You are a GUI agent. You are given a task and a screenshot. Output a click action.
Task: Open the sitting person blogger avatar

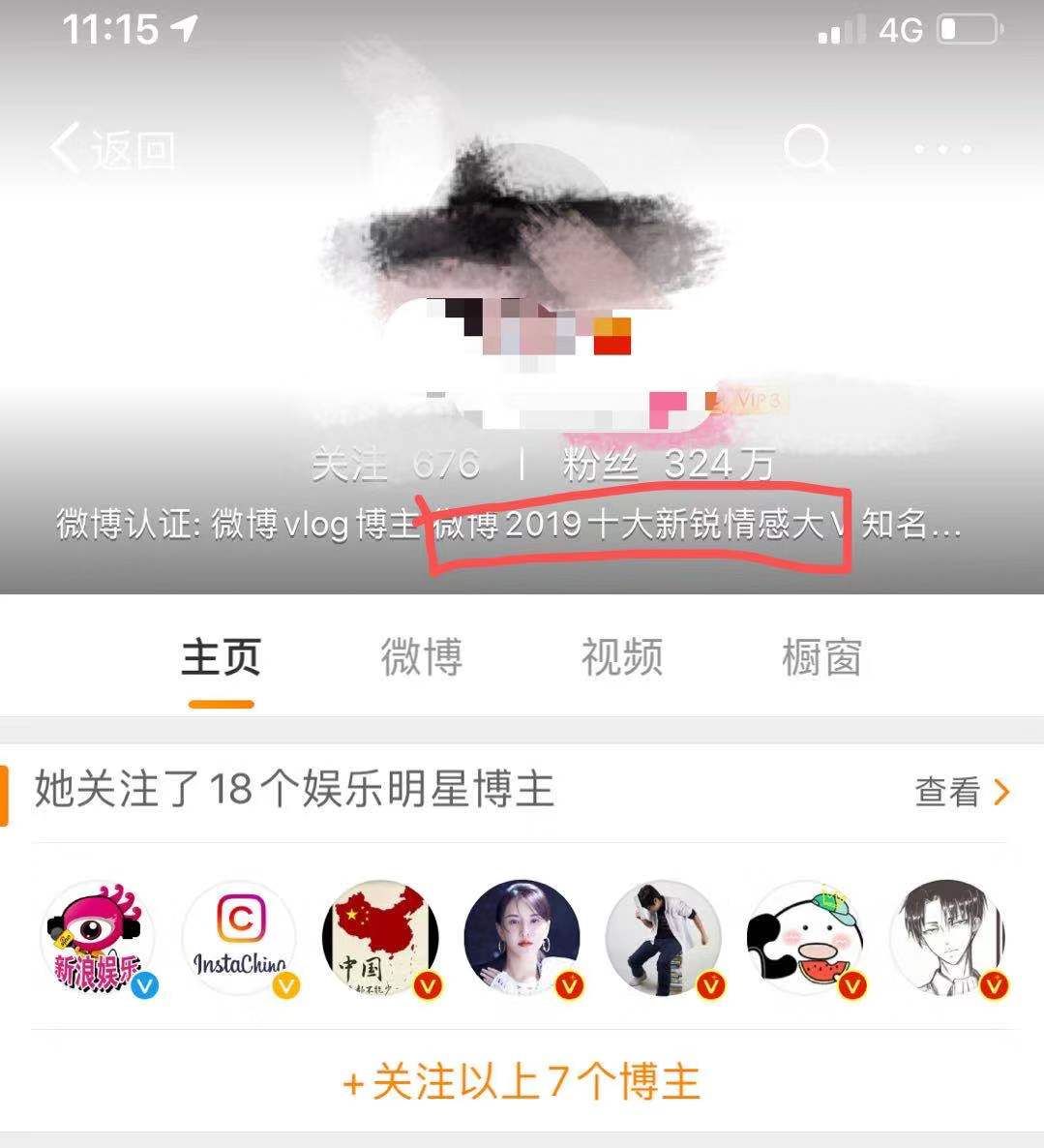(664, 939)
